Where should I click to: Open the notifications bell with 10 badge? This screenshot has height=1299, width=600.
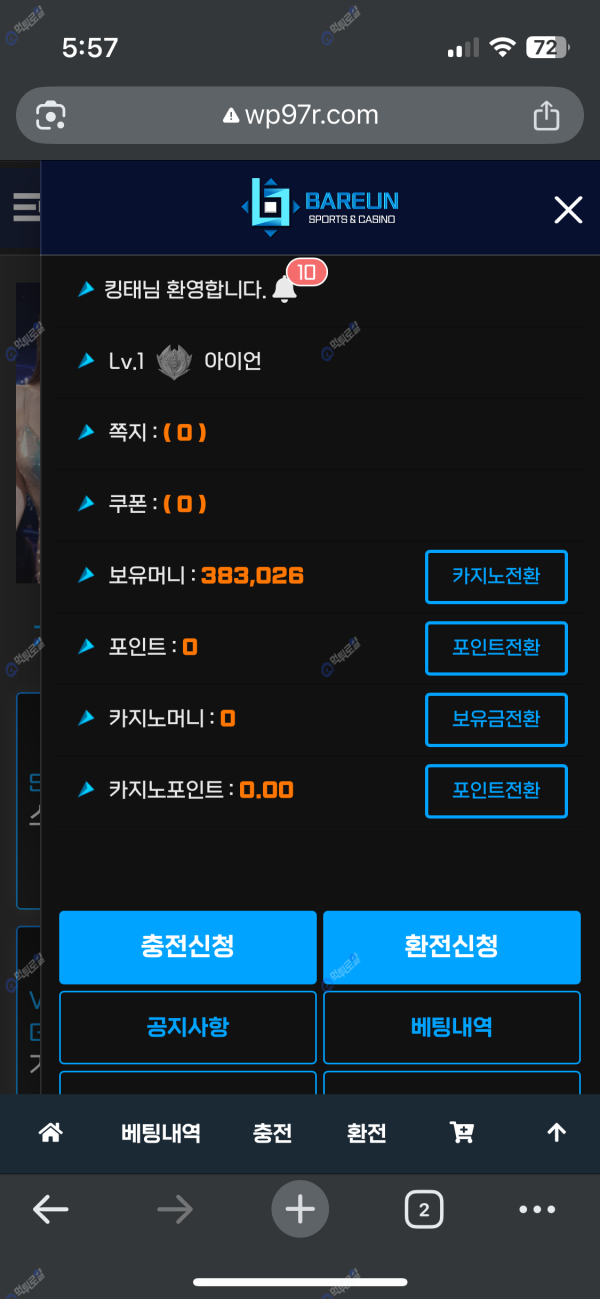(285, 289)
